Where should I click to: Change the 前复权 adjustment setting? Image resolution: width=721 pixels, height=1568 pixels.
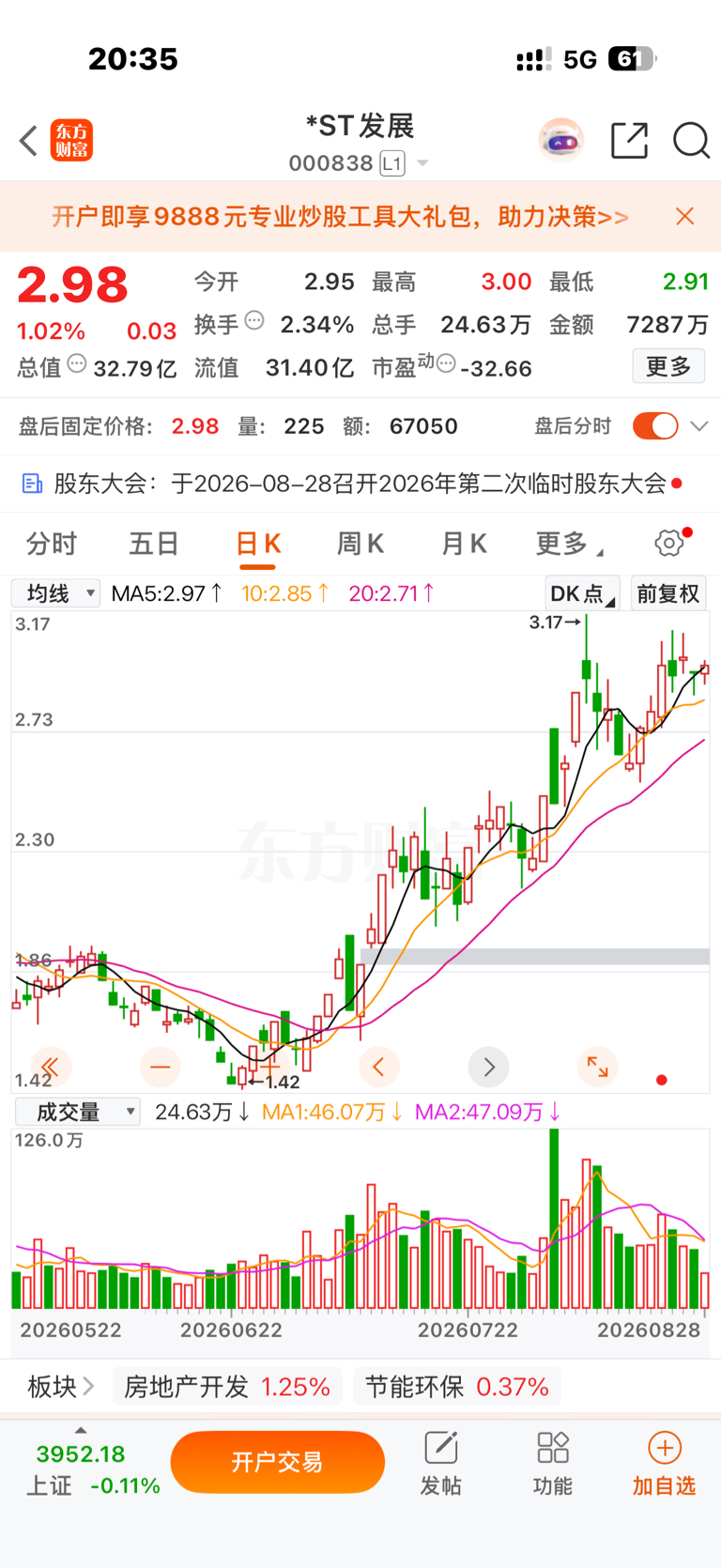[668, 593]
